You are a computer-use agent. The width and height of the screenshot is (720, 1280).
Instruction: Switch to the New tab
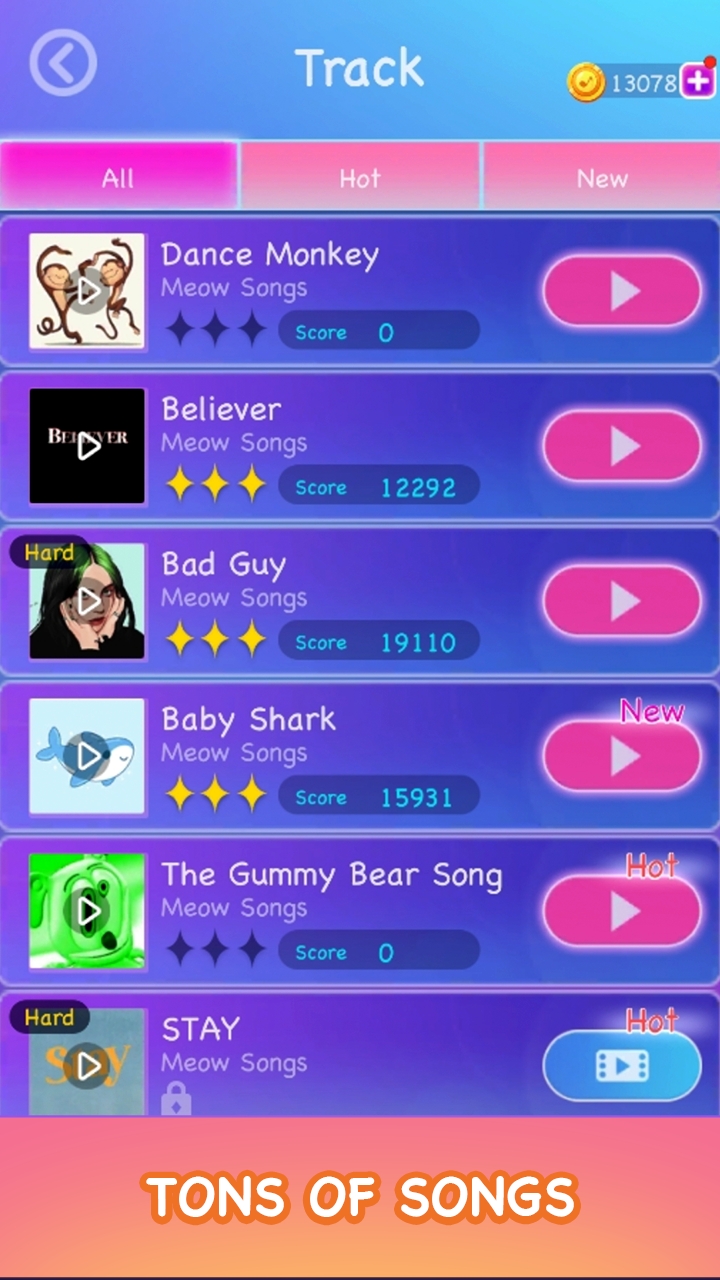[602, 178]
